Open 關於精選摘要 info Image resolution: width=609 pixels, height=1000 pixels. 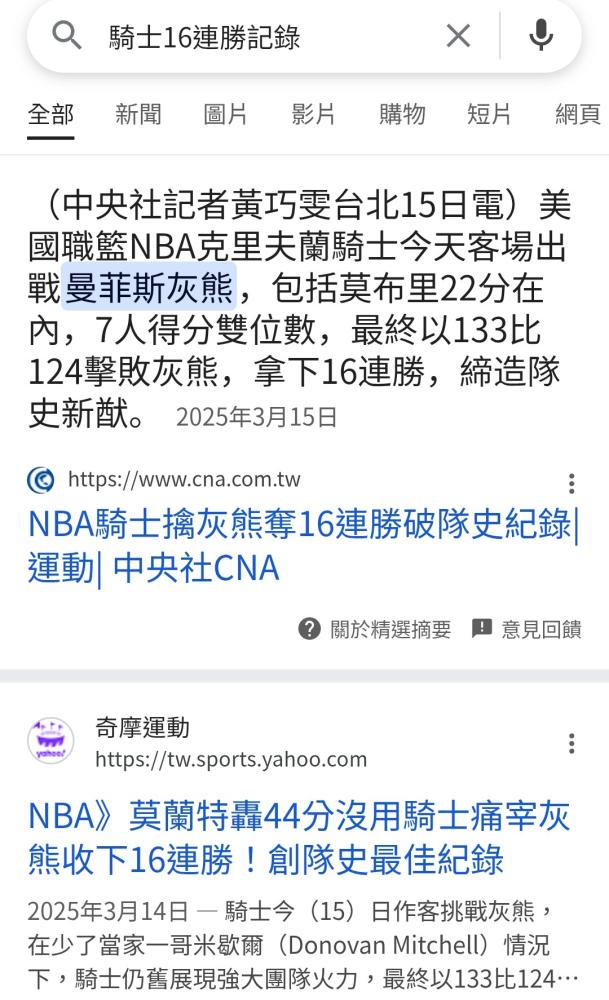(375, 629)
